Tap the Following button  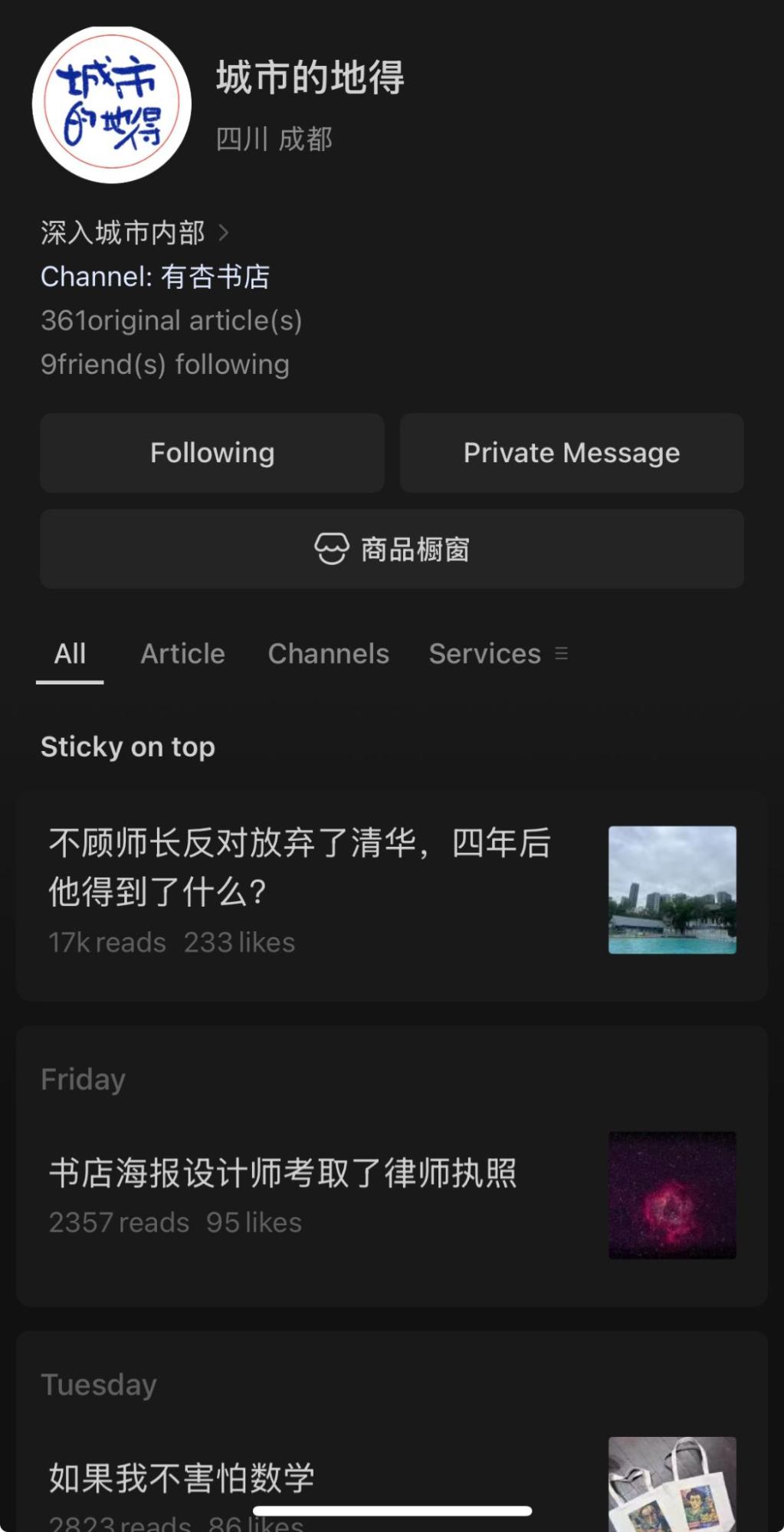tap(212, 453)
